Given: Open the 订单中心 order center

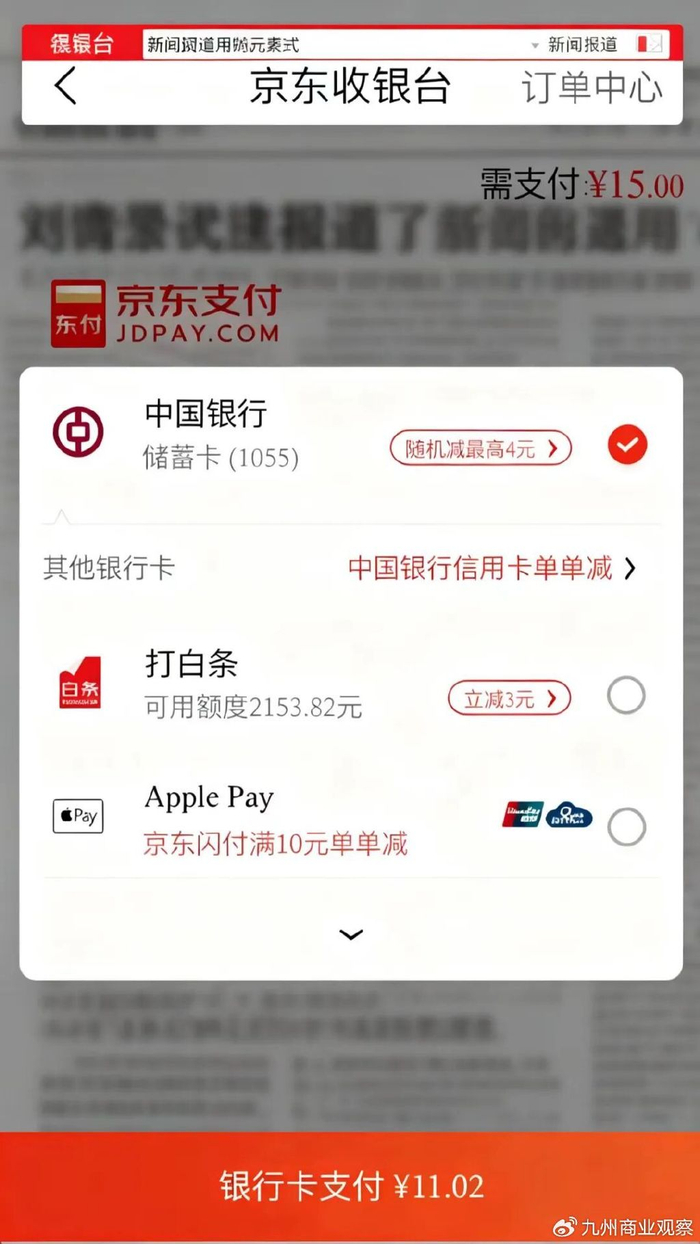Looking at the screenshot, I should click(x=591, y=88).
